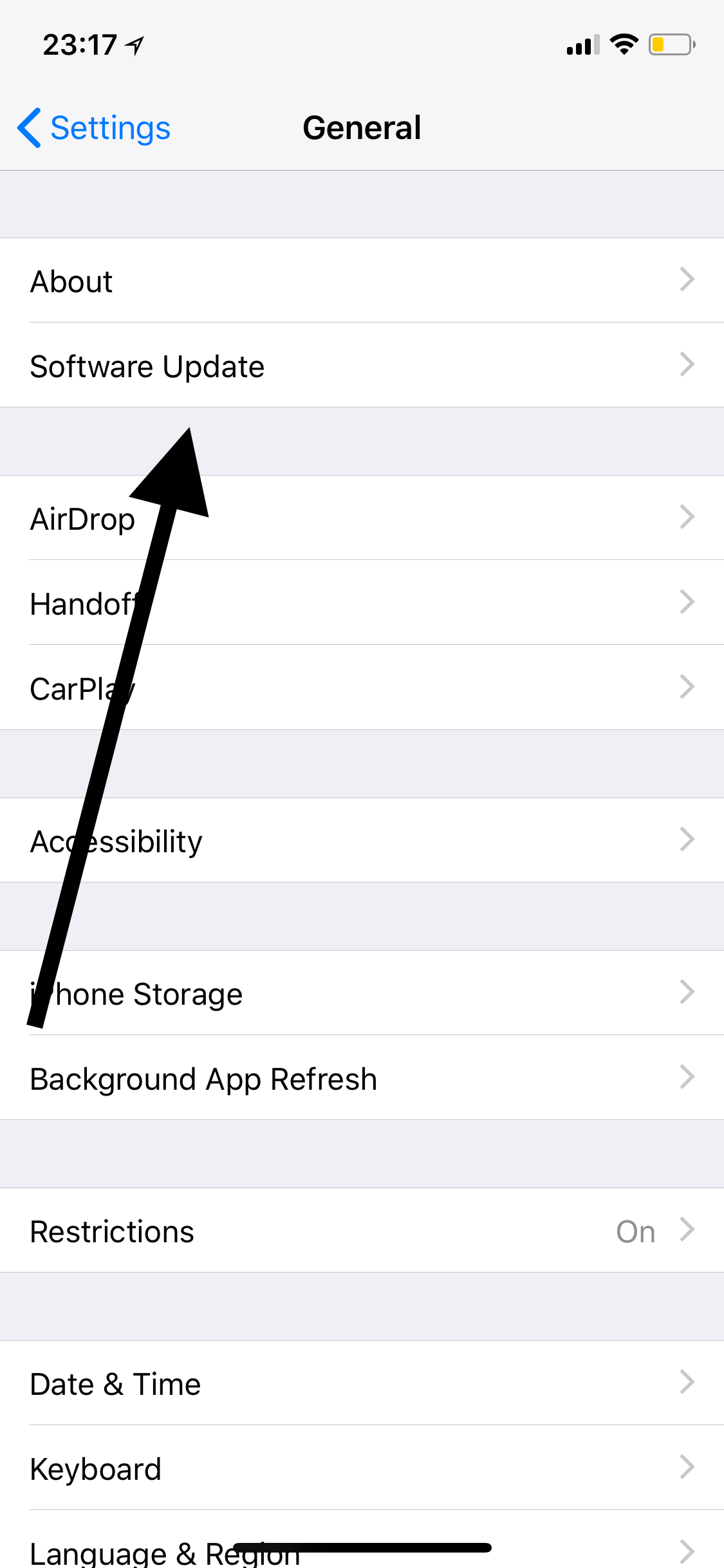The width and height of the screenshot is (724, 1568).
Task: Open Accessibility options
Action: click(x=362, y=840)
